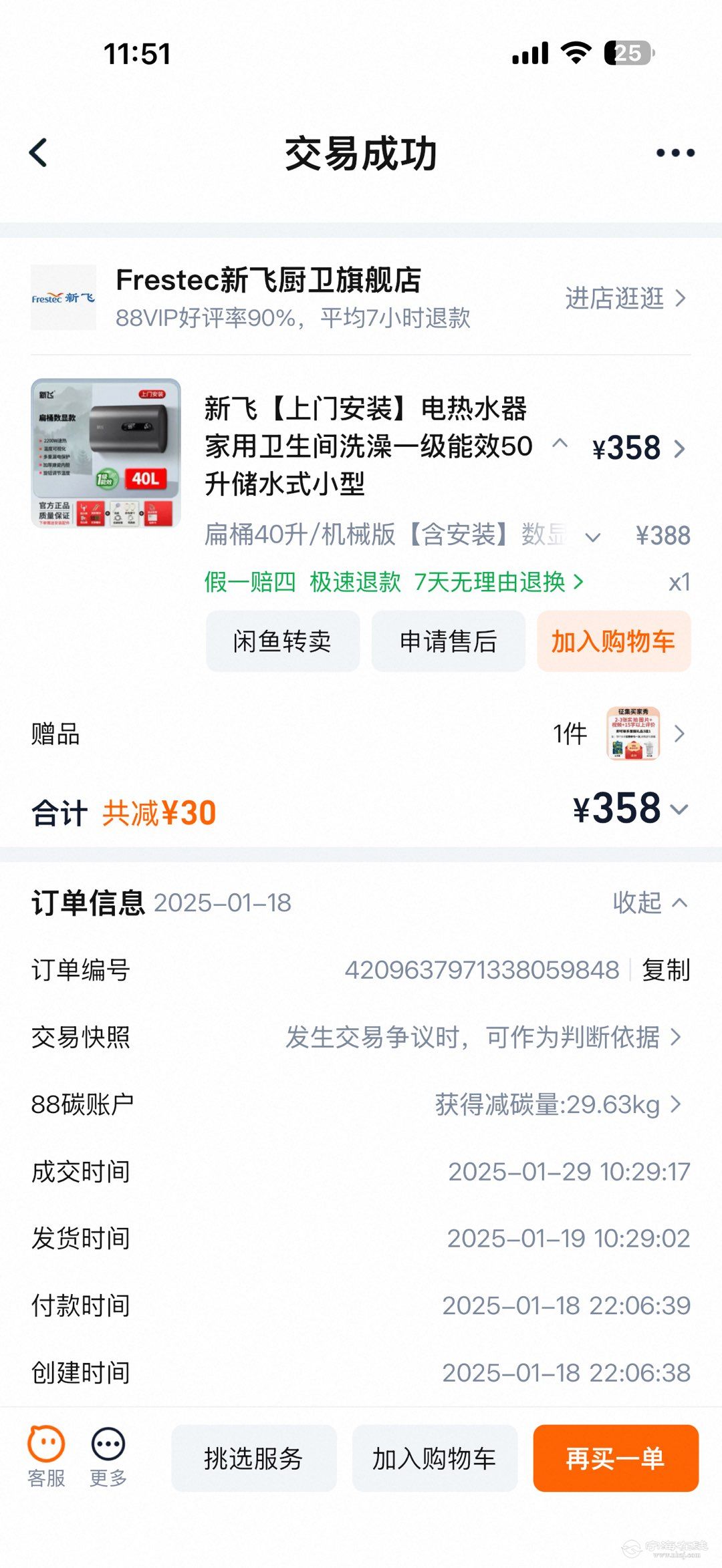Open the water heater product thumbnail
The image size is (722, 1568).
coord(106,454)
